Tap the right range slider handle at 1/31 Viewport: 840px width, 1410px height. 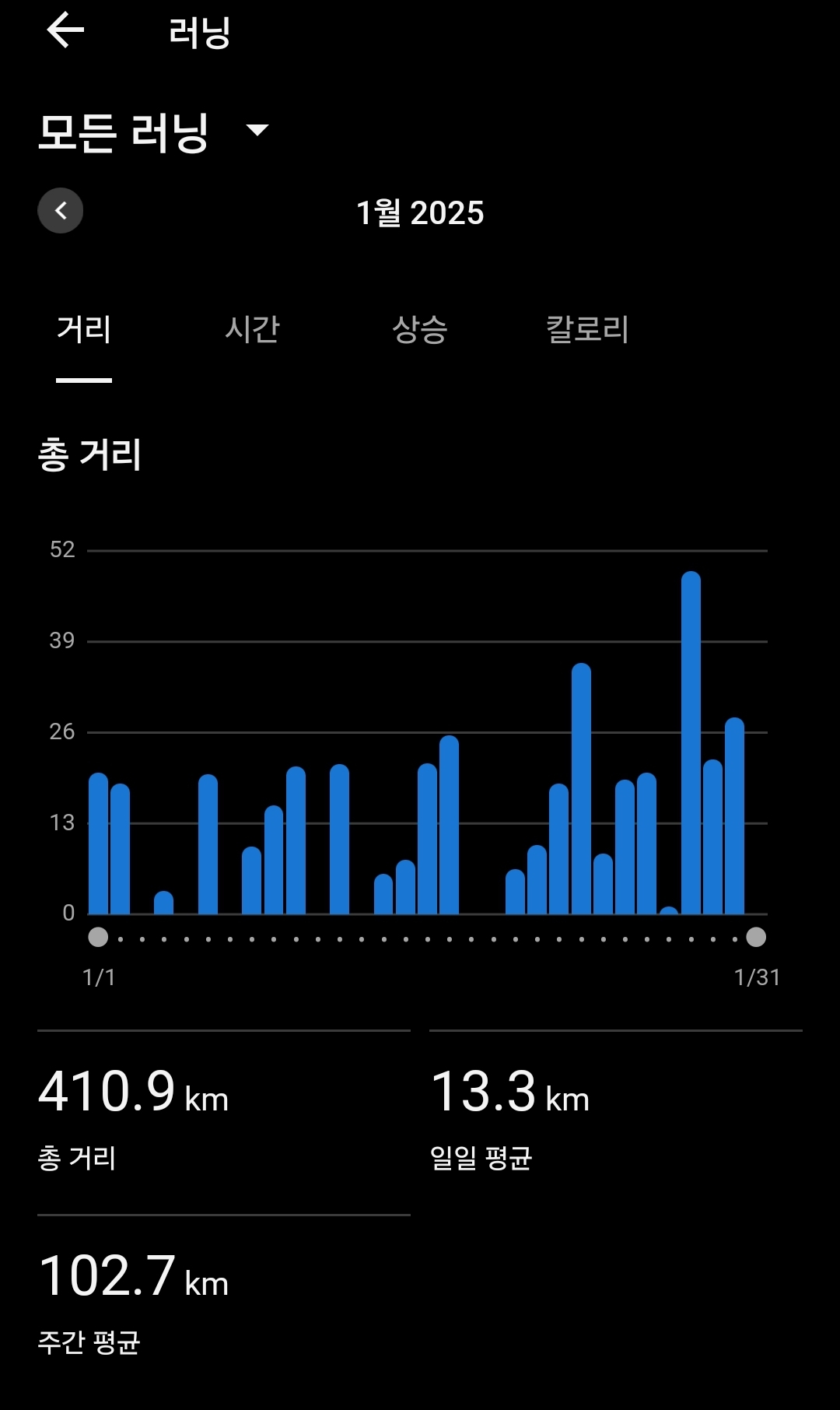[x=757, y=938]
